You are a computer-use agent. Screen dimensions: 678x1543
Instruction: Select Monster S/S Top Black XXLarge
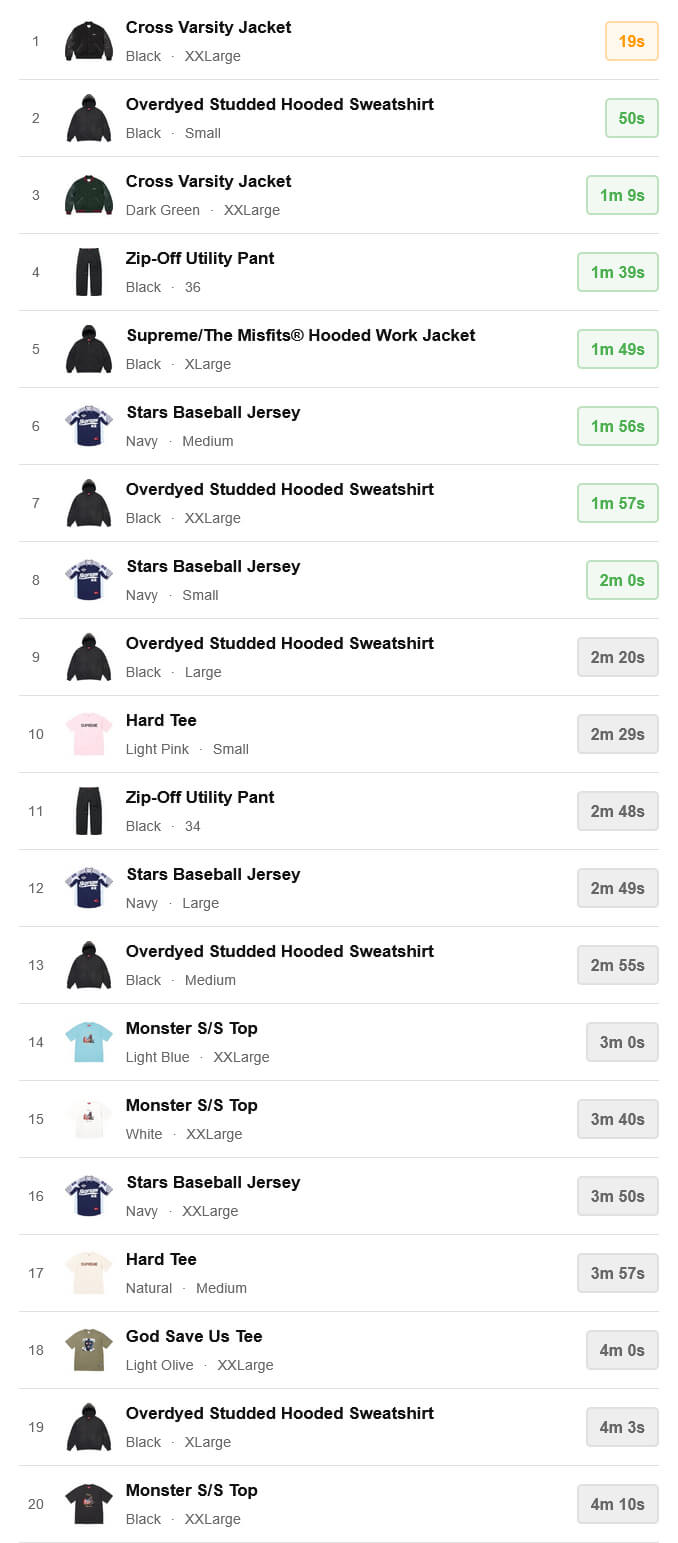(x=191, y=1491)
